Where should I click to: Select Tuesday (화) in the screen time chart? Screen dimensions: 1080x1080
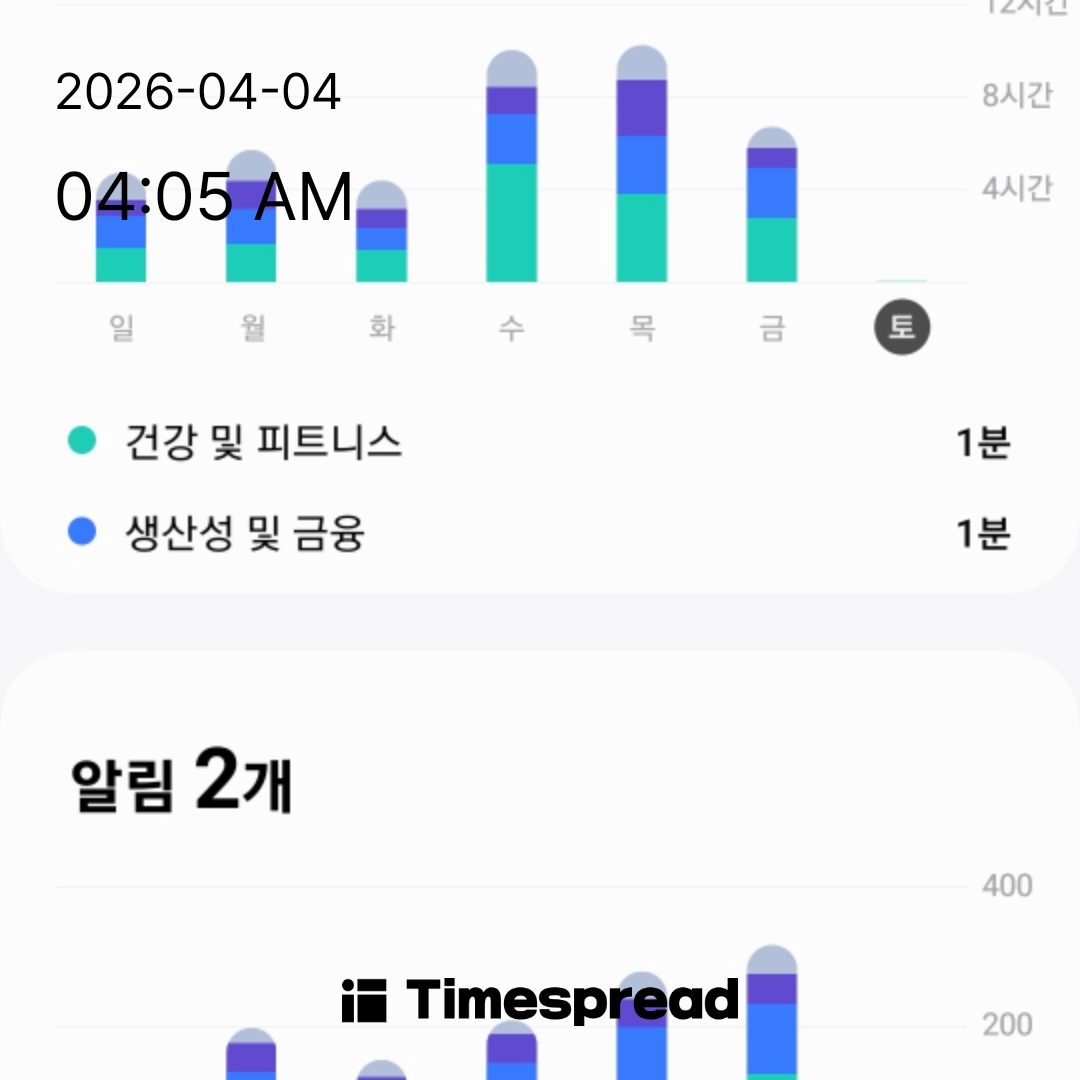[x=382, y=329]
